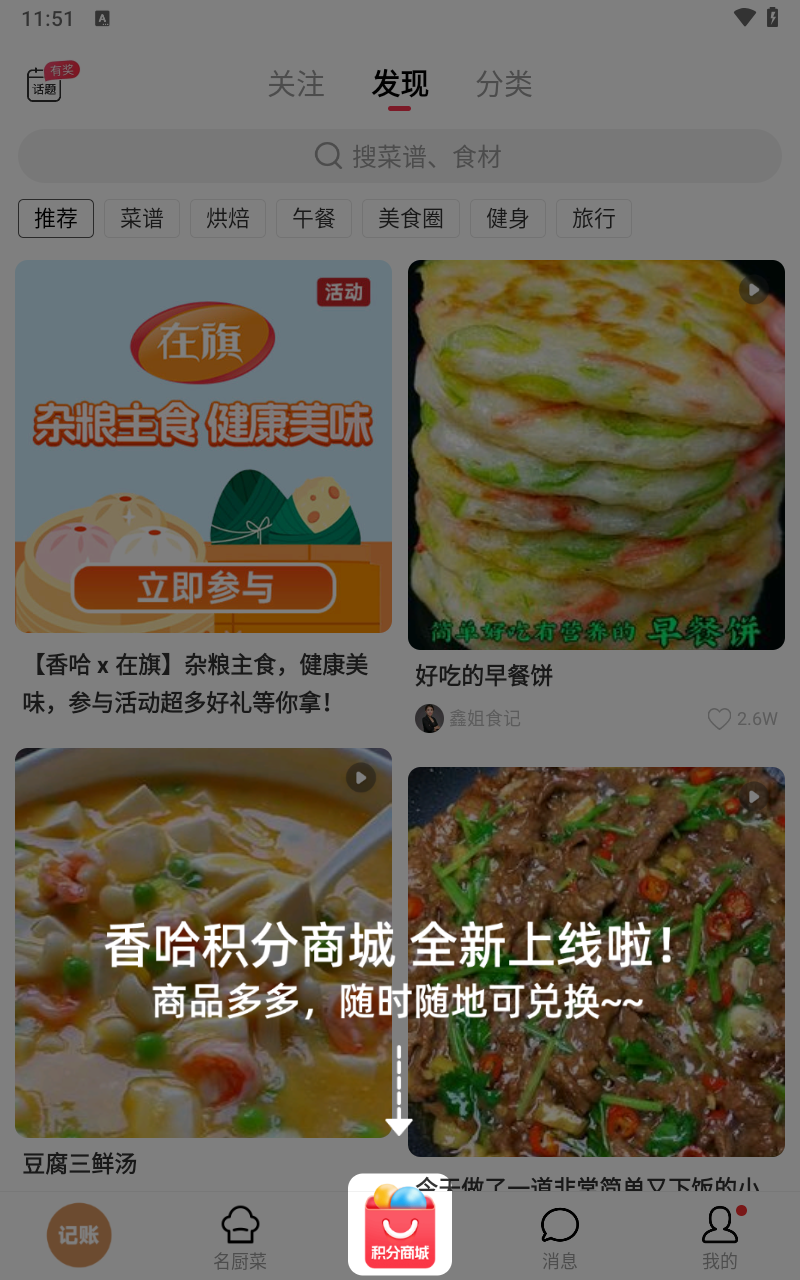The image size is (800, 1280).
Task: Select the 菜谱 filter chip
Action: (142, 218)
